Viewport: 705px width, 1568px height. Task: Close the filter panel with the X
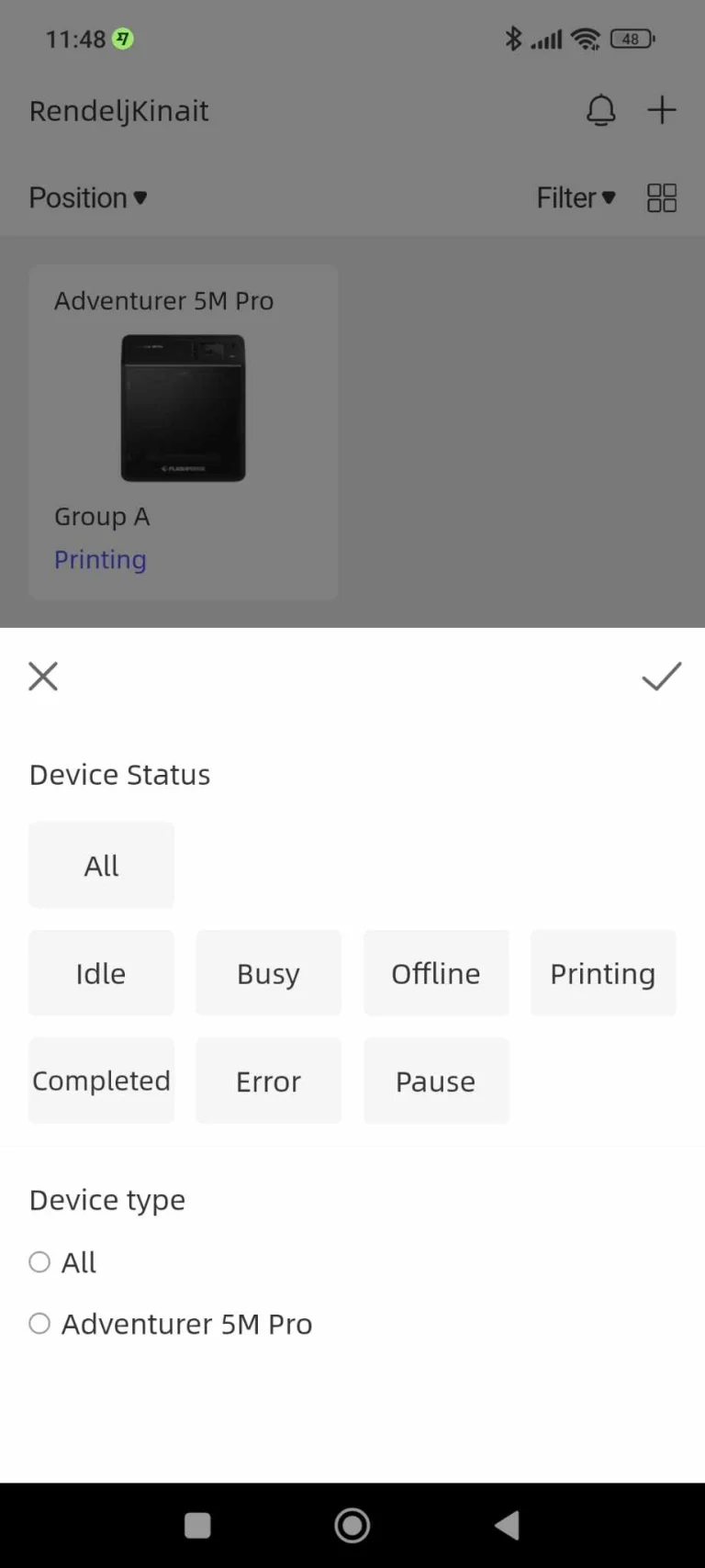point(43,677)
